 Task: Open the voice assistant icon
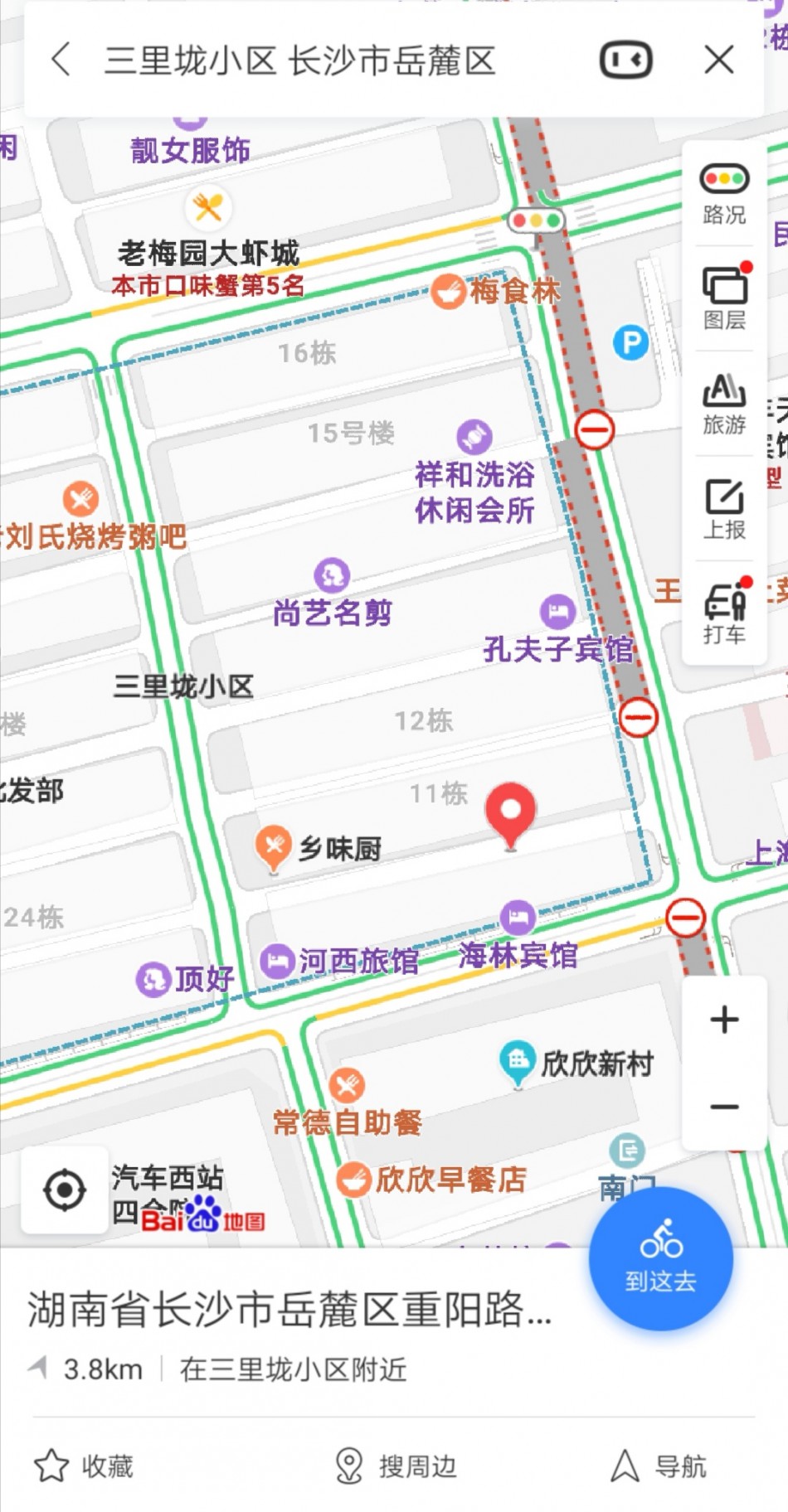[625, 60]
